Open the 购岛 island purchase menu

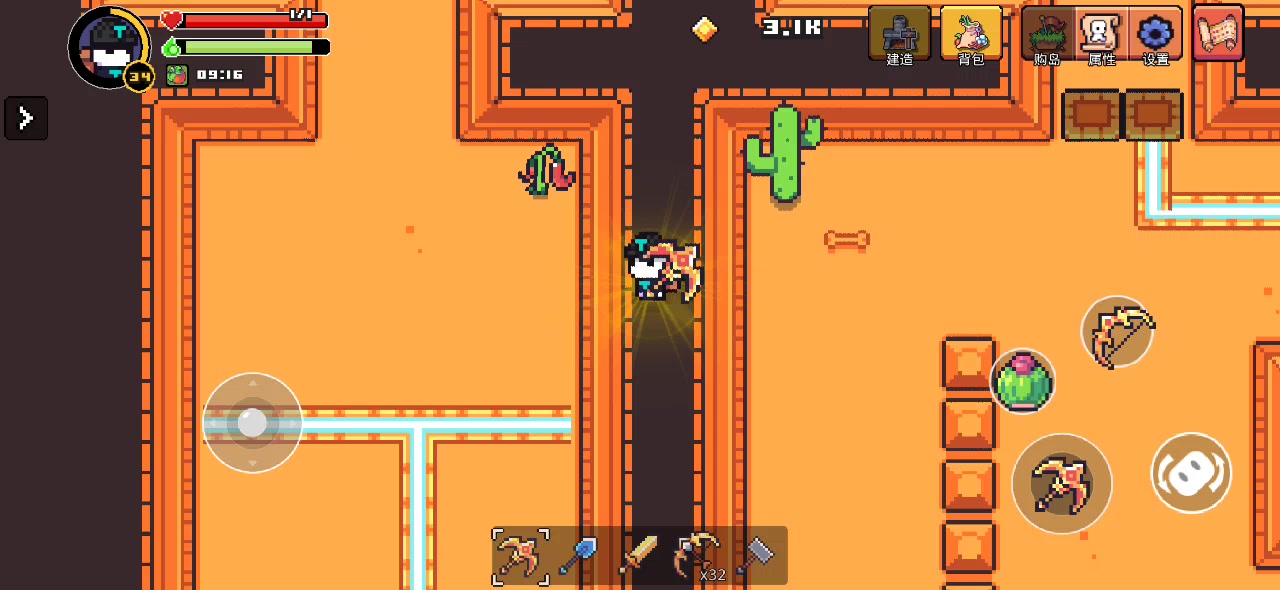(x=1047, y=36)
